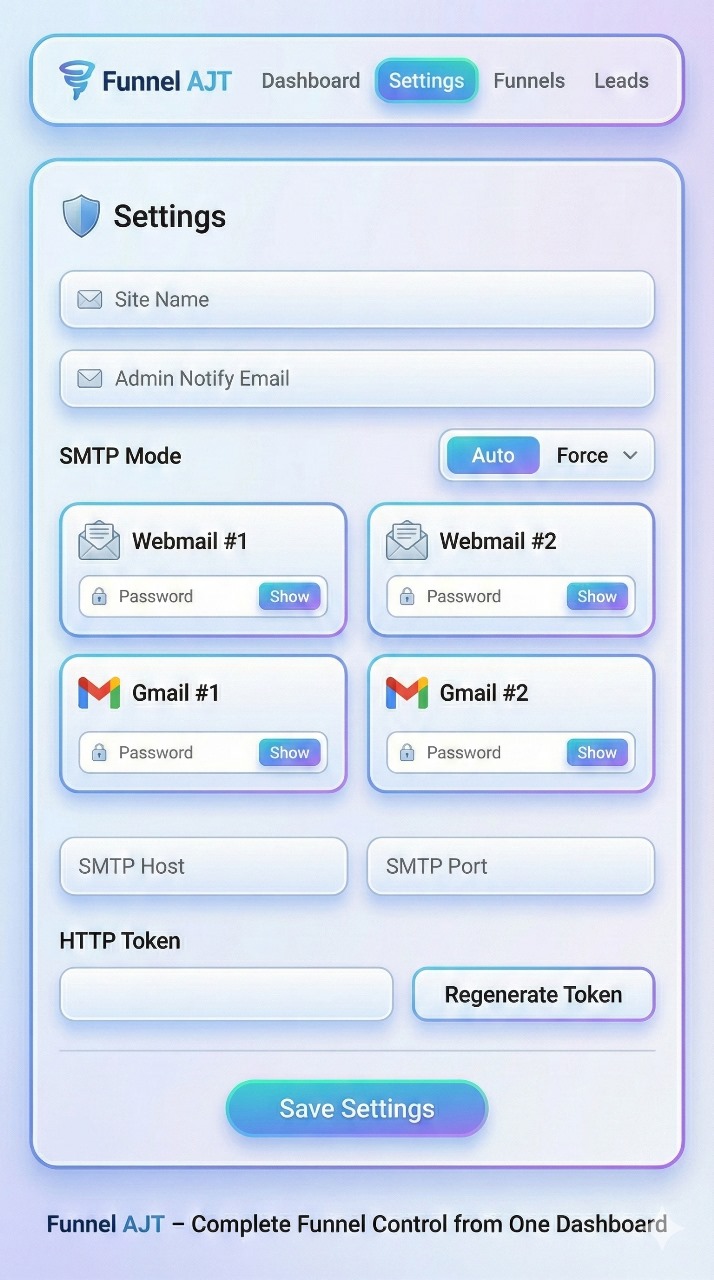The image size is (714, 1280).
Task: Reveal the Gmail #2 password
Action: [x=597, y=752]
